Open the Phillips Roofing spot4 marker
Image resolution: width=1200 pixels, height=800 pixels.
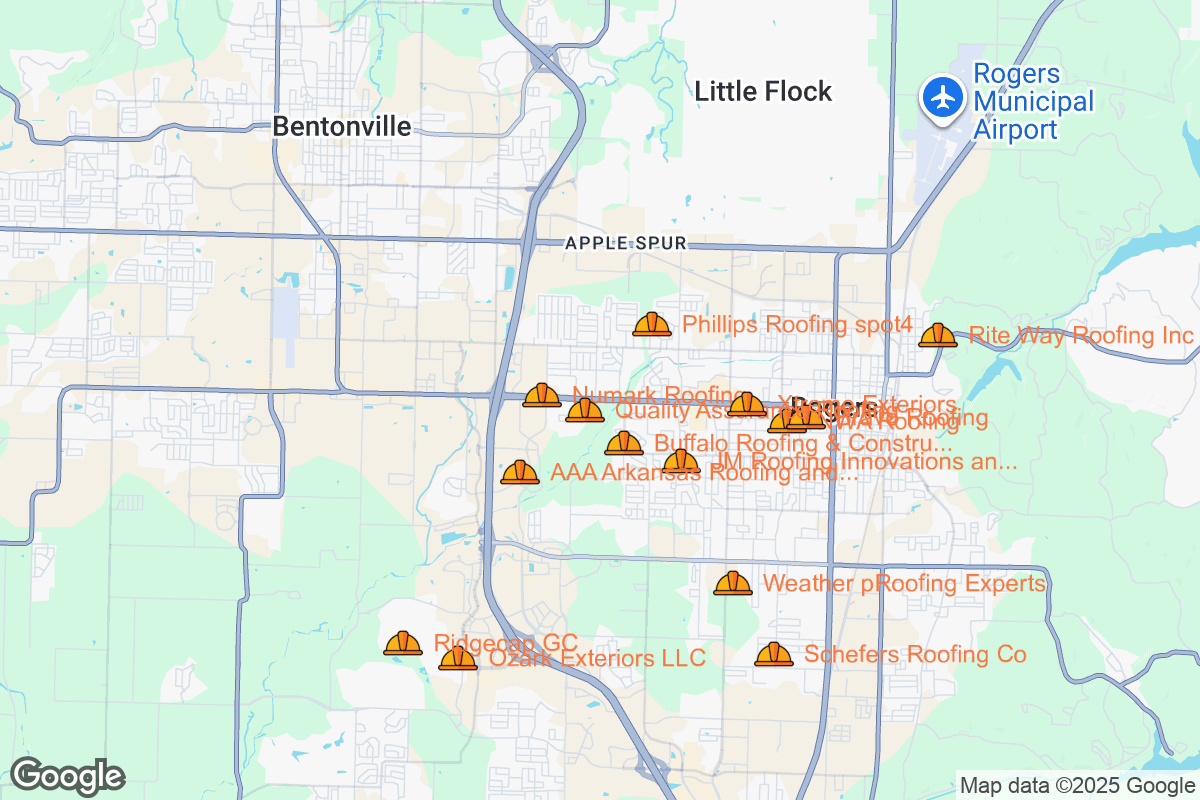[652, 325]
